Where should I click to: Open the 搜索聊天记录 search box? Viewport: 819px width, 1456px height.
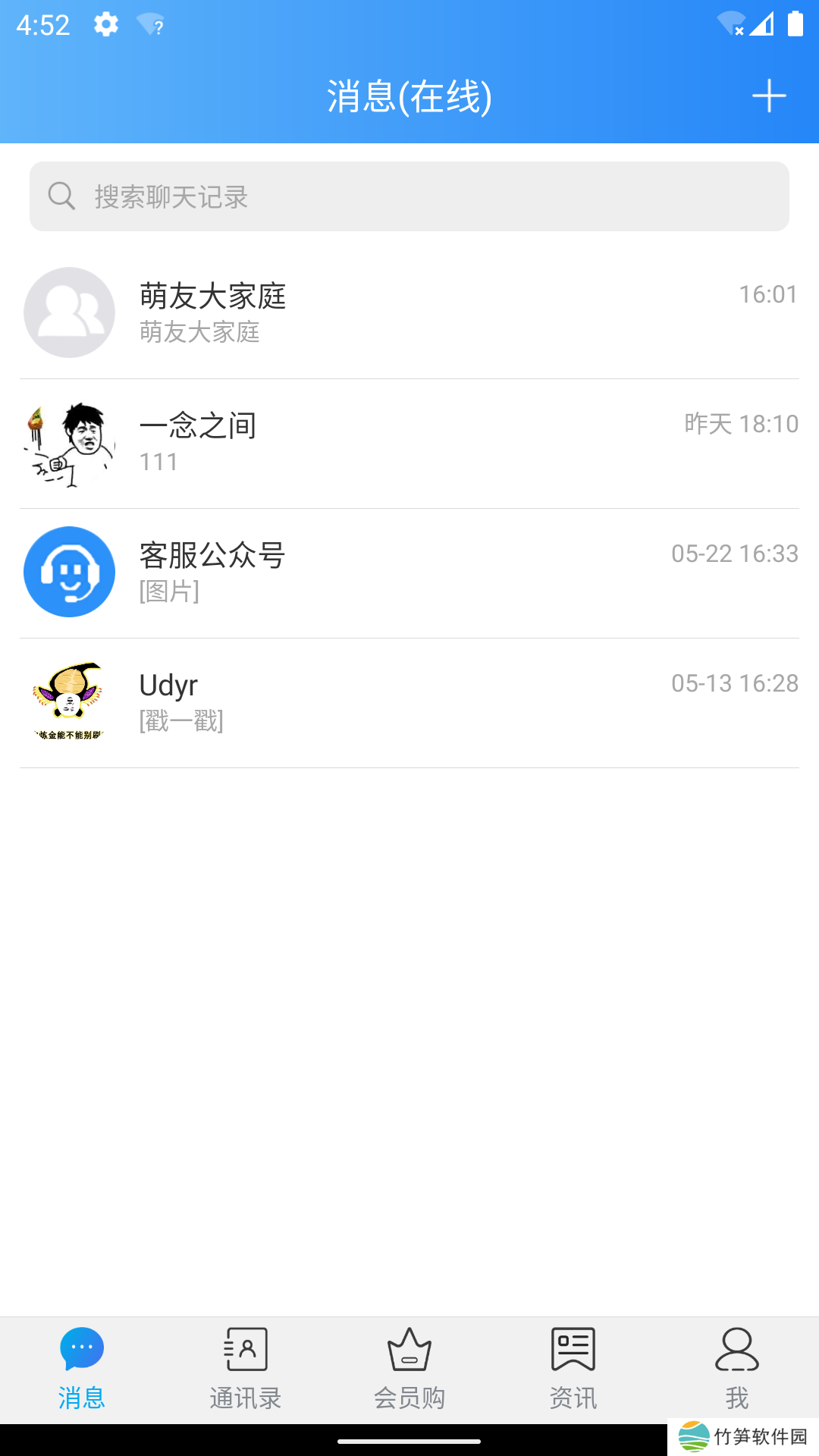coord(409,196)
